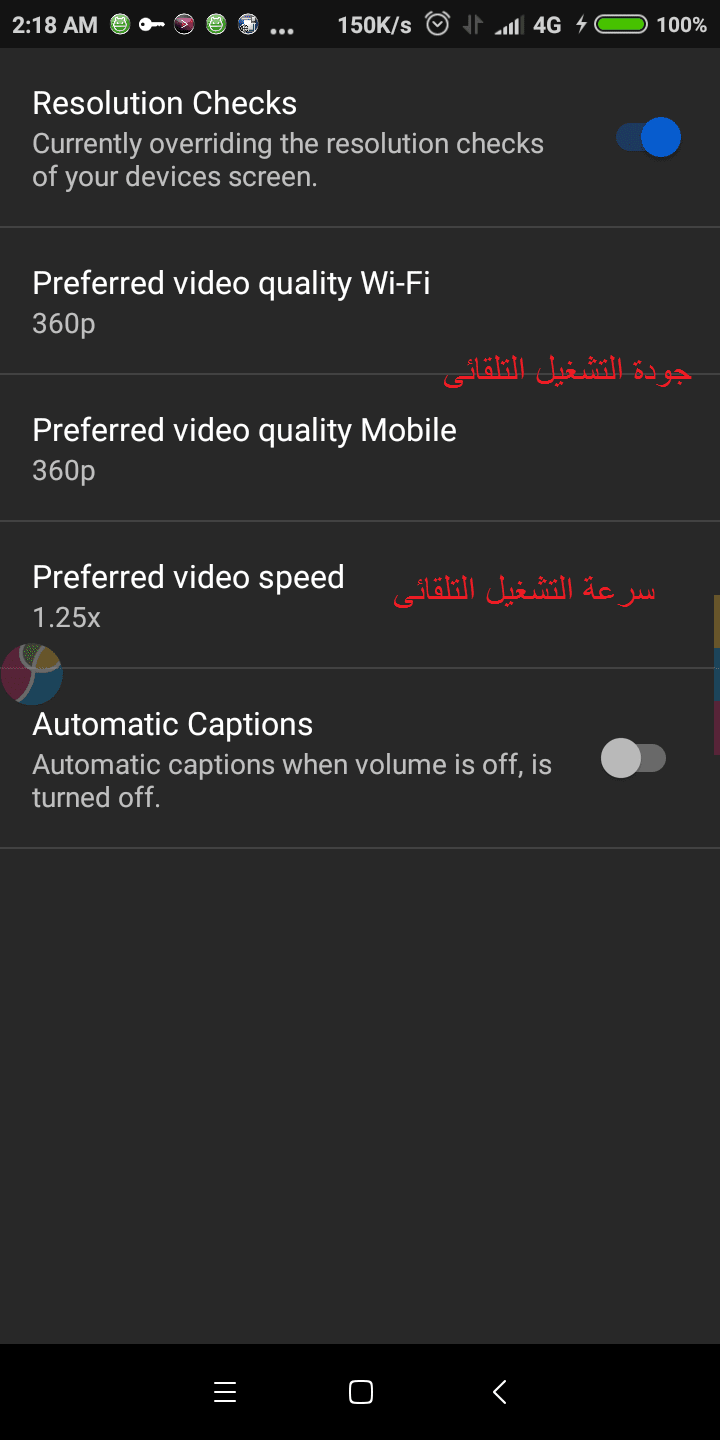Go back using the navigation bar arrow
This screenshot has width=720, height=1440.
tap(499, 1391)
